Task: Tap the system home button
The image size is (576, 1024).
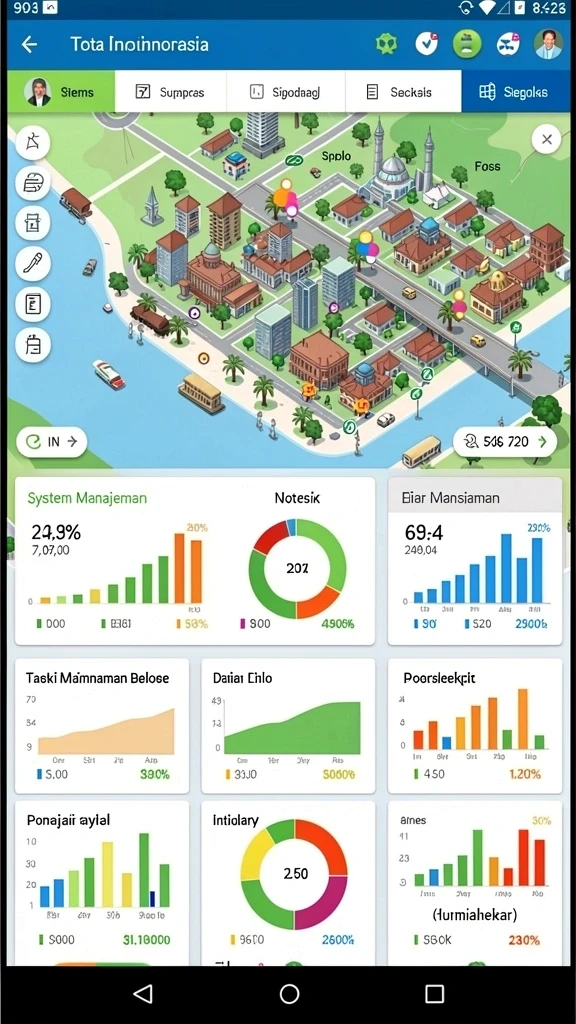Action: 289,994
